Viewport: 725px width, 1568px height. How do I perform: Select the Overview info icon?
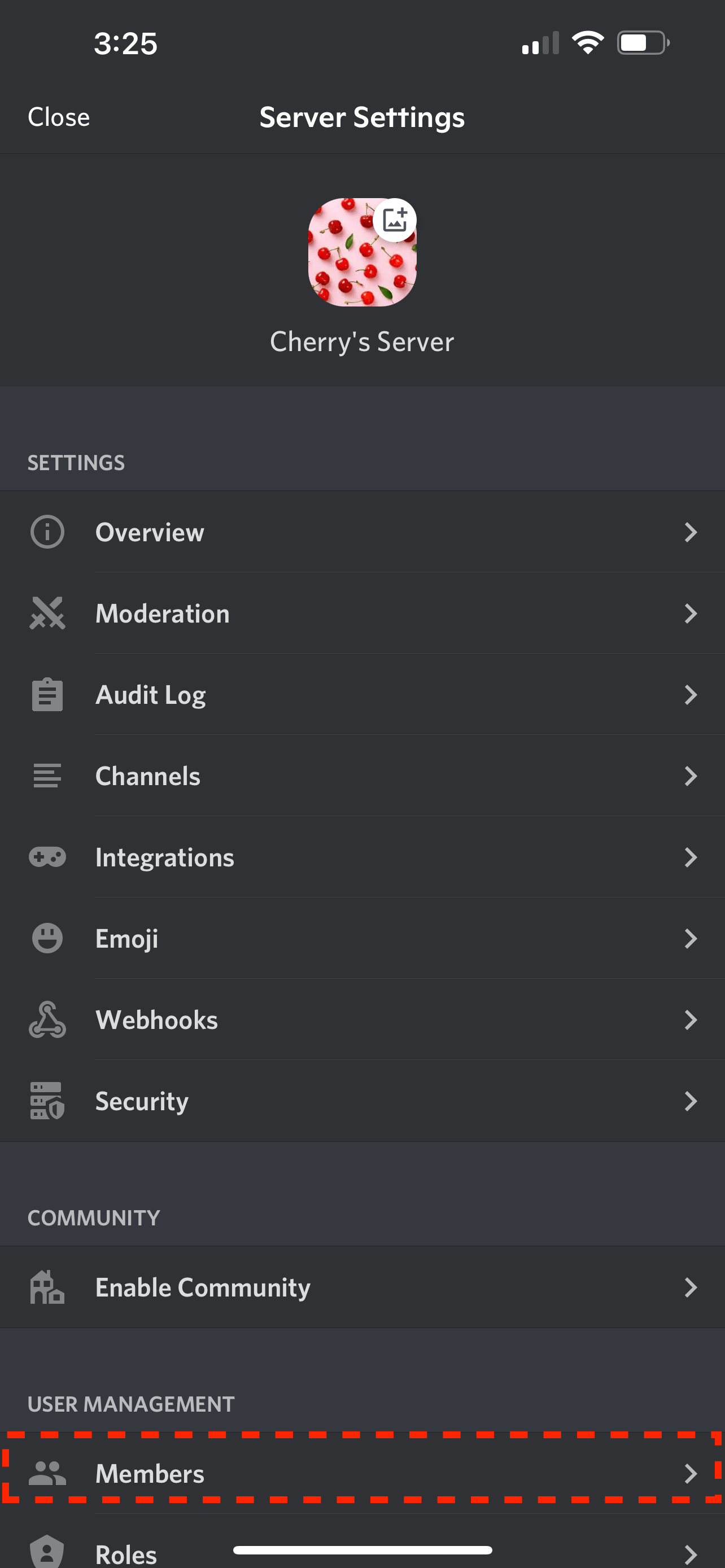(x=47, y=531)
